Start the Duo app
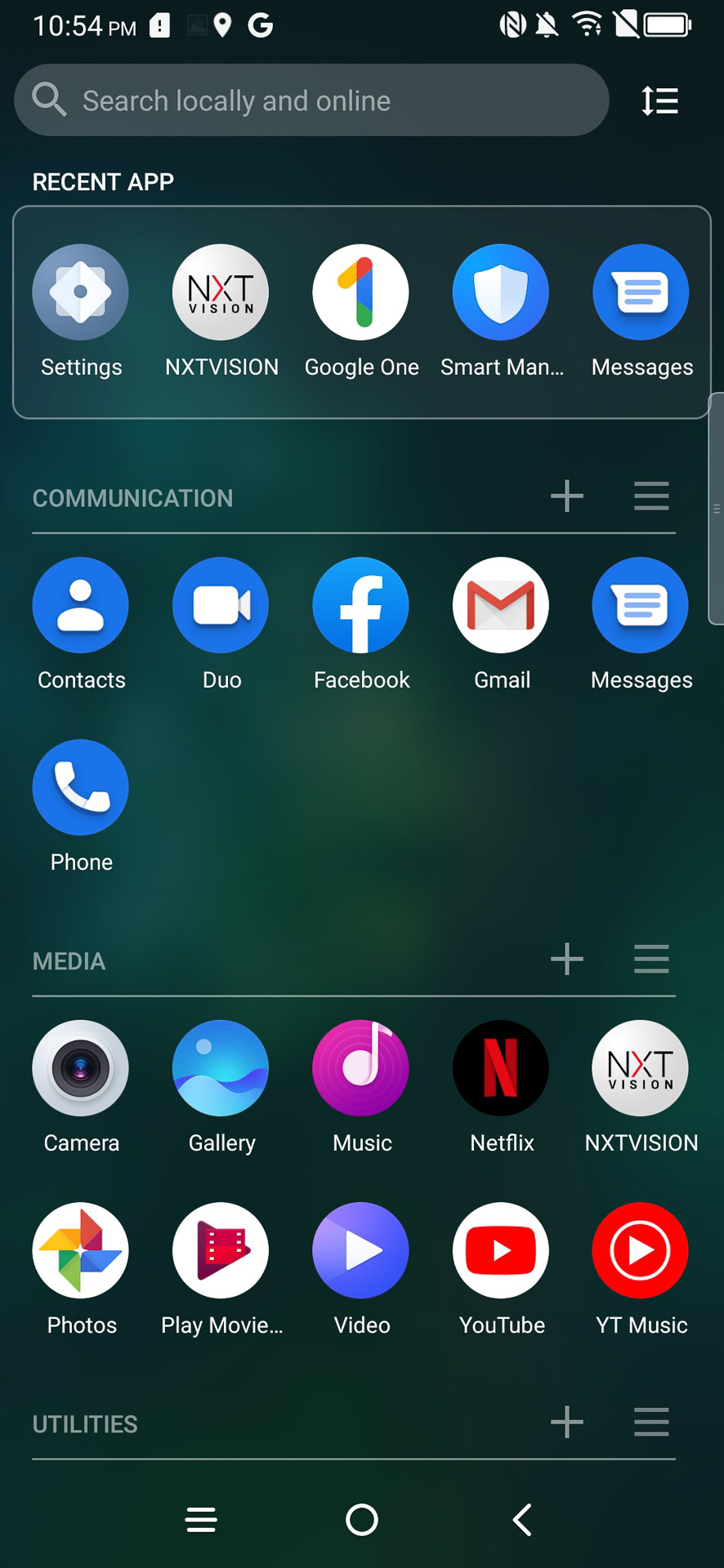 click(221, 606)
